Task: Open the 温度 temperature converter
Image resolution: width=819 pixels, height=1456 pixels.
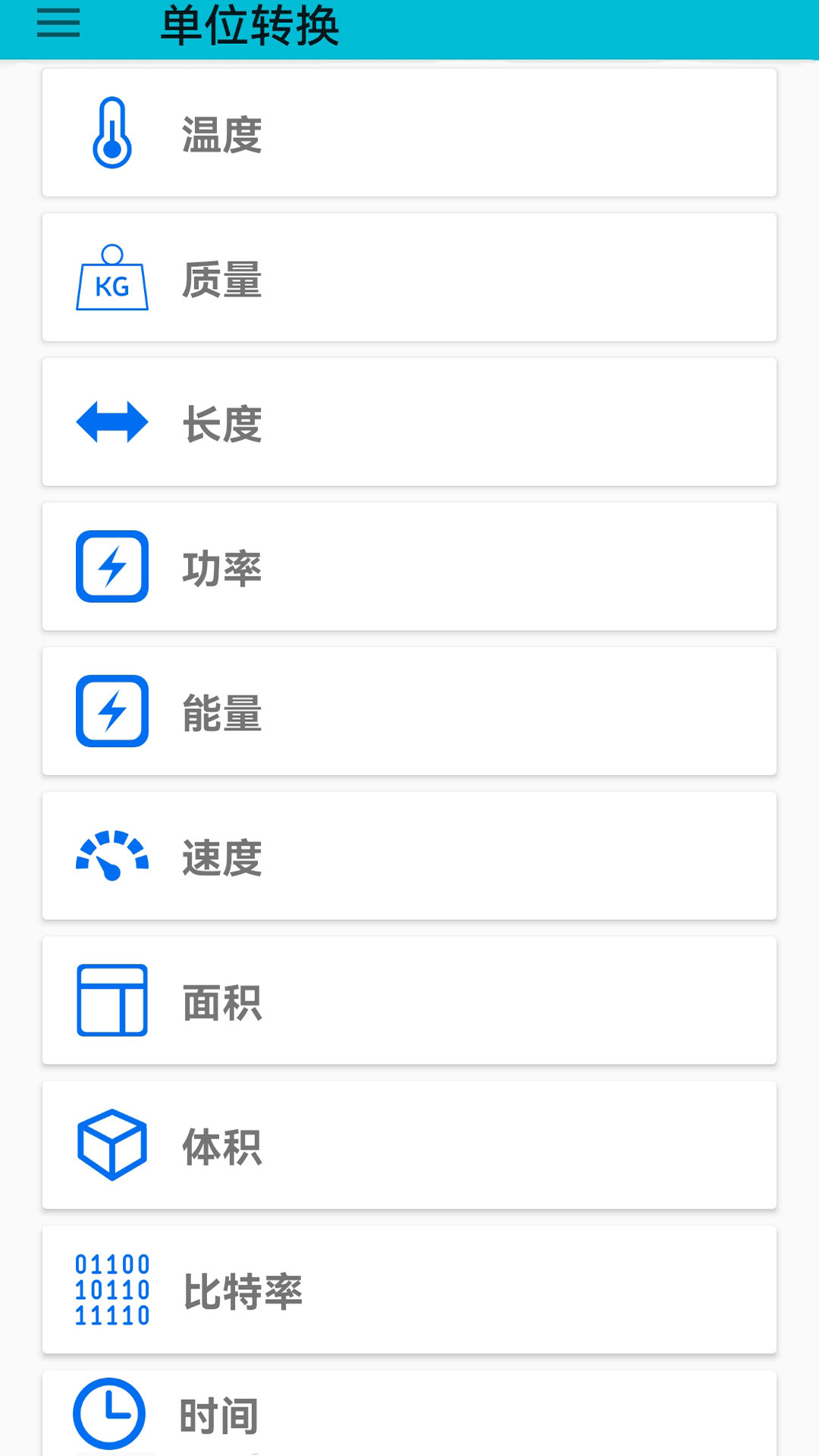Action: click(409, 133)
